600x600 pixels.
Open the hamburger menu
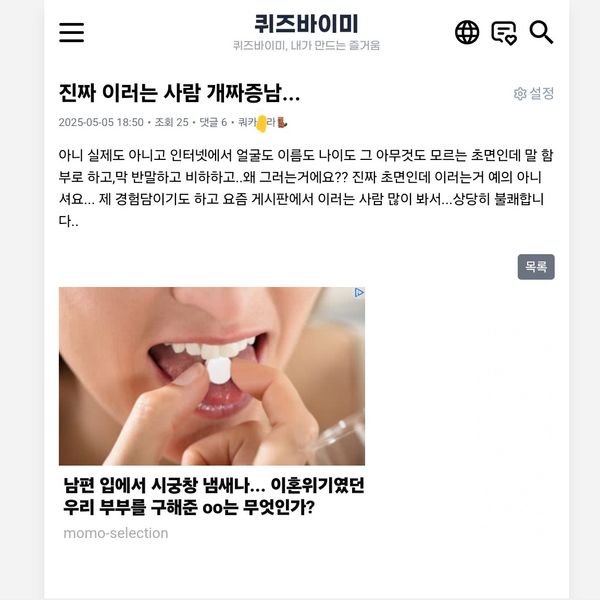pyautogui.click(x=72, y=32)
